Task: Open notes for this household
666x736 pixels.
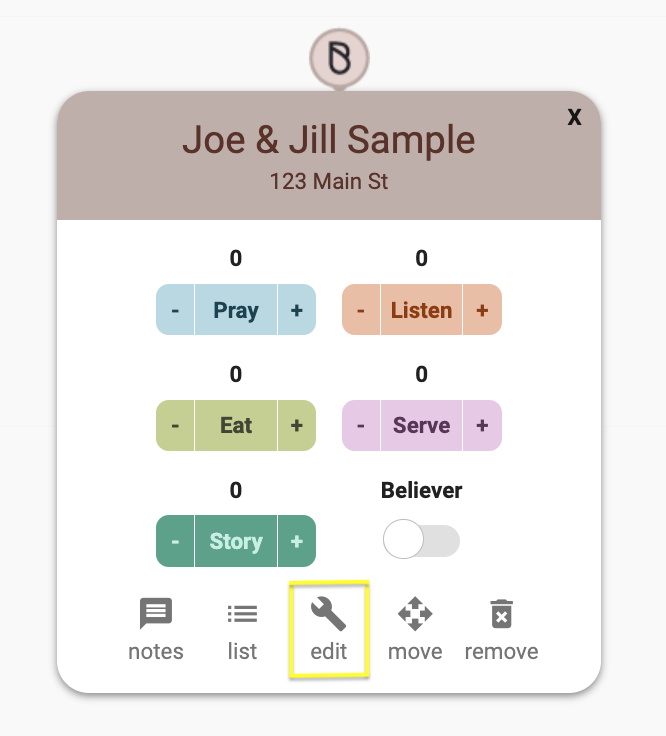Action: [156, 630]
